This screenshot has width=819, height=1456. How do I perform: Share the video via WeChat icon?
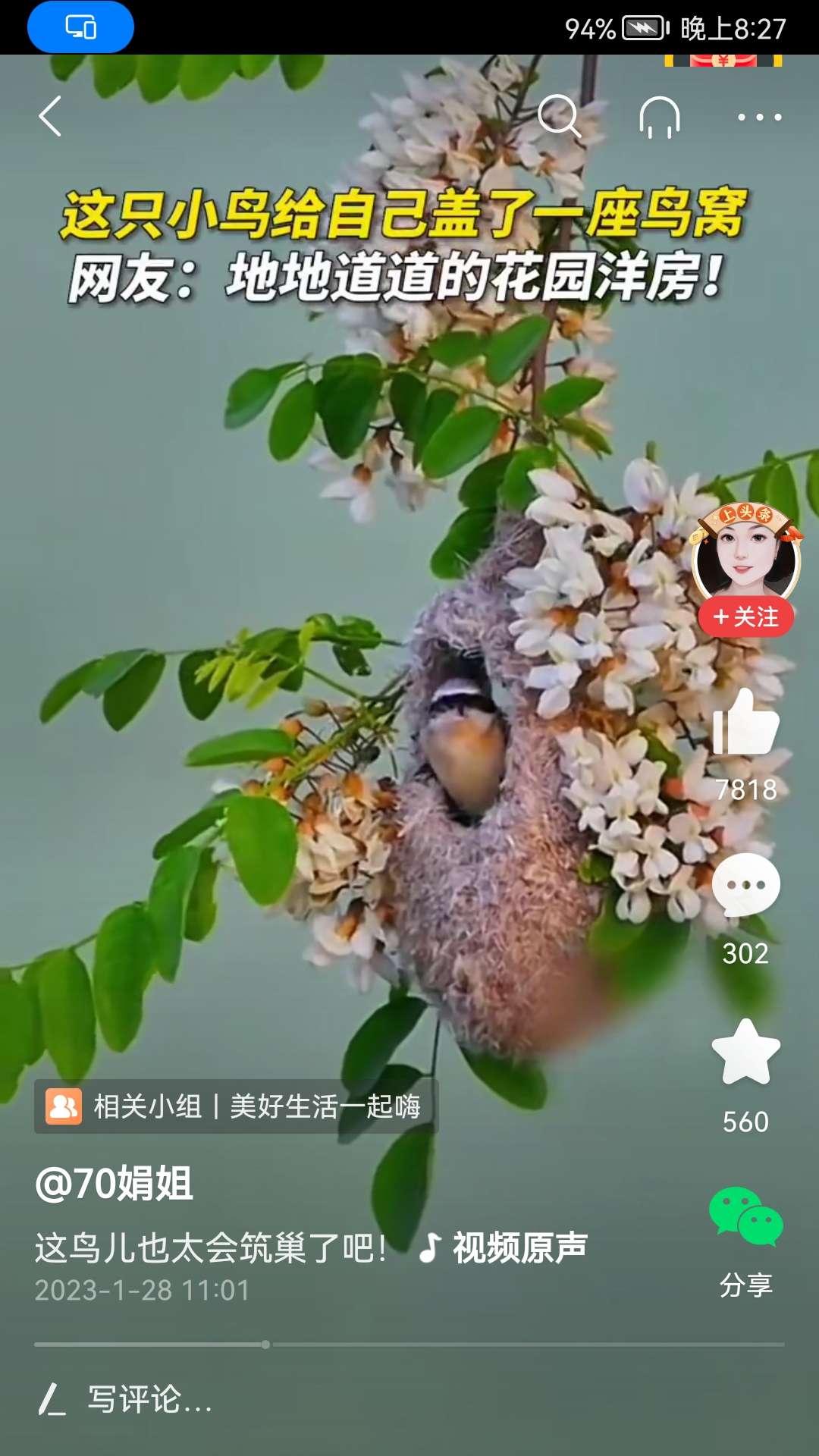746,1217
